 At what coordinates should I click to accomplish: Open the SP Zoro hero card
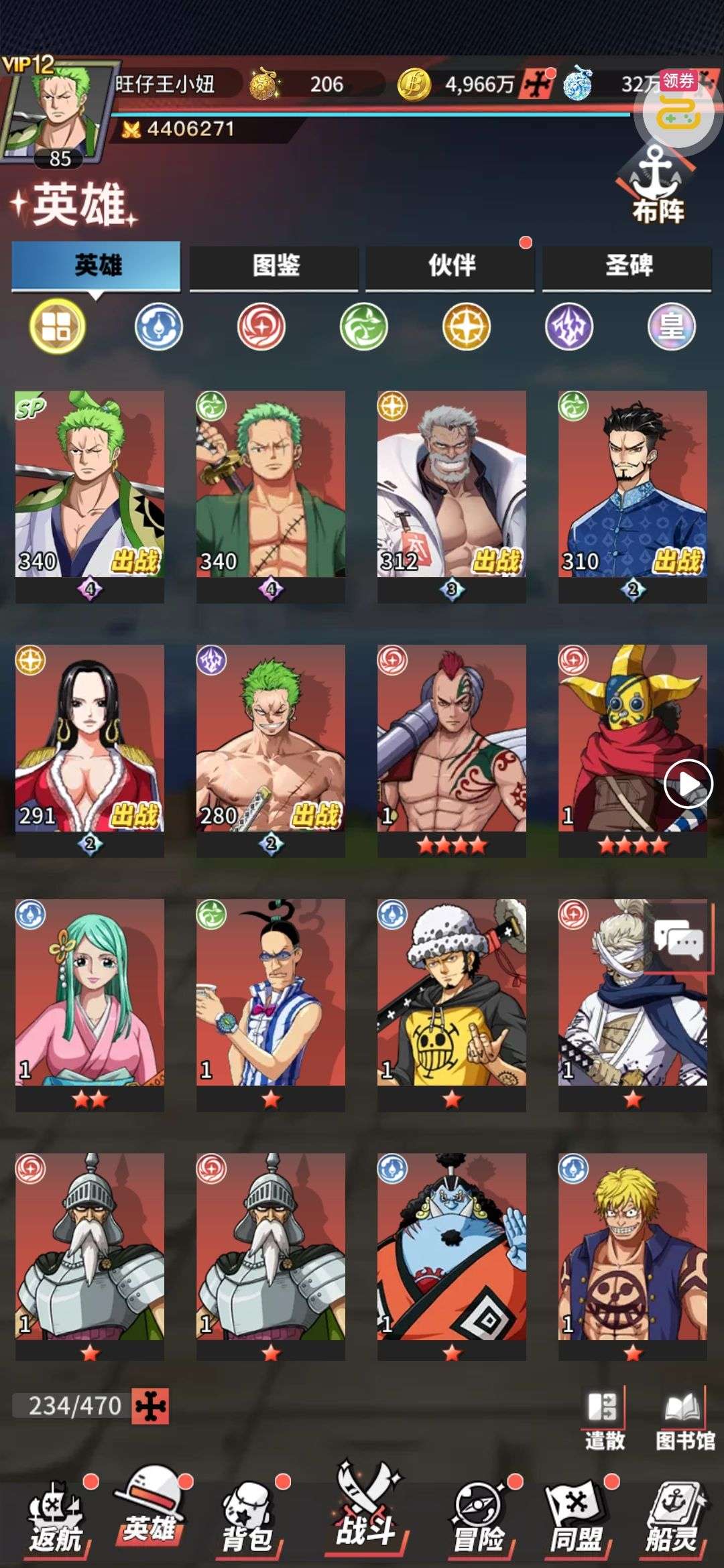(x=90, y=484)
